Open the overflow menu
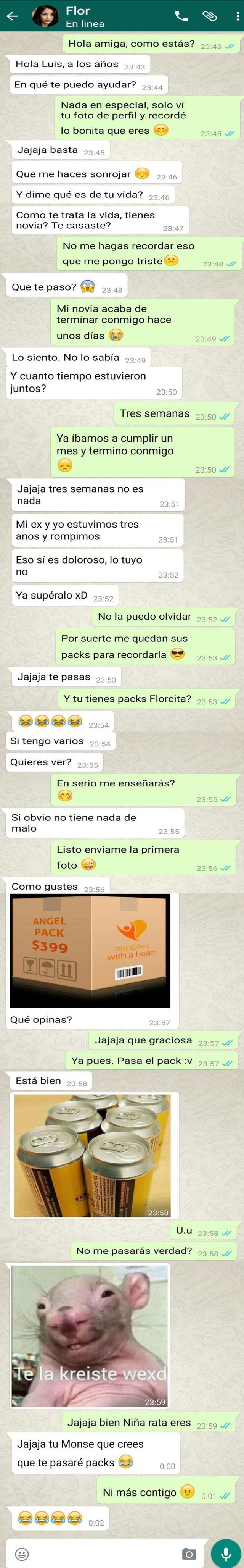 [237, 16]
